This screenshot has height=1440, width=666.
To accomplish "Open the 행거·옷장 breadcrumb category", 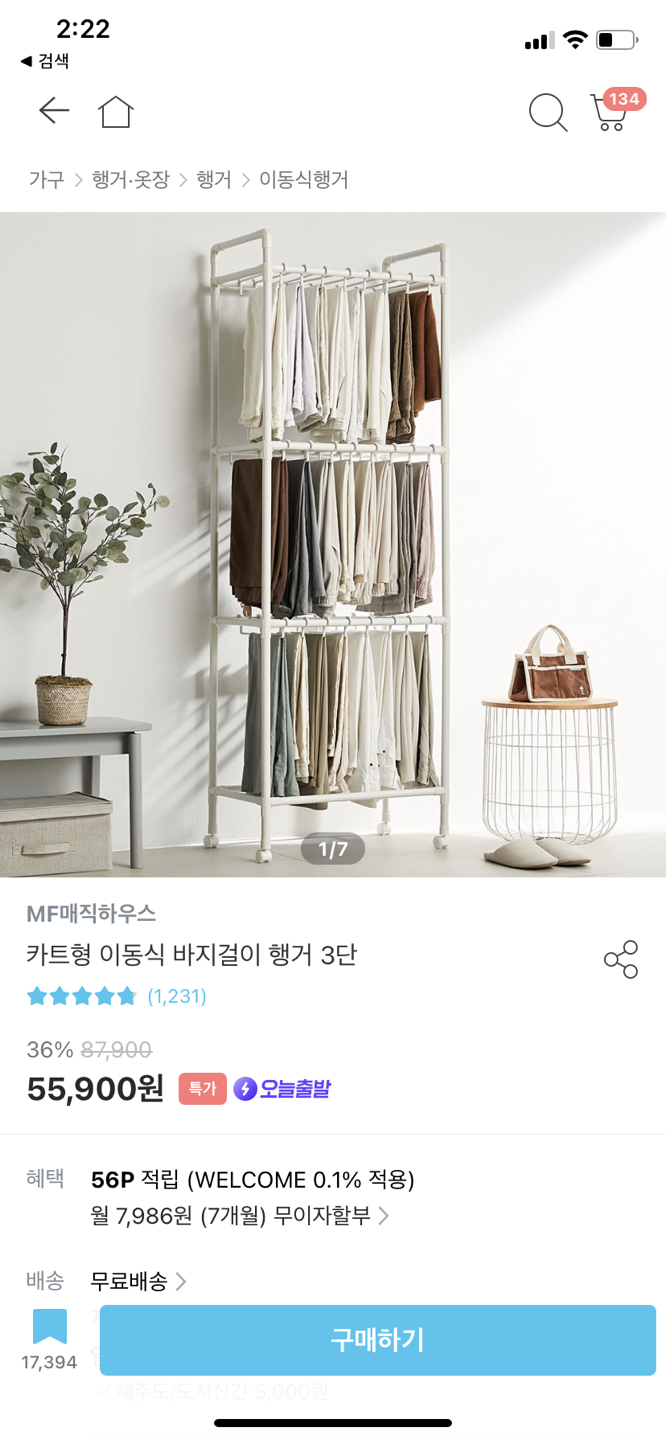I will coord(130,180).
